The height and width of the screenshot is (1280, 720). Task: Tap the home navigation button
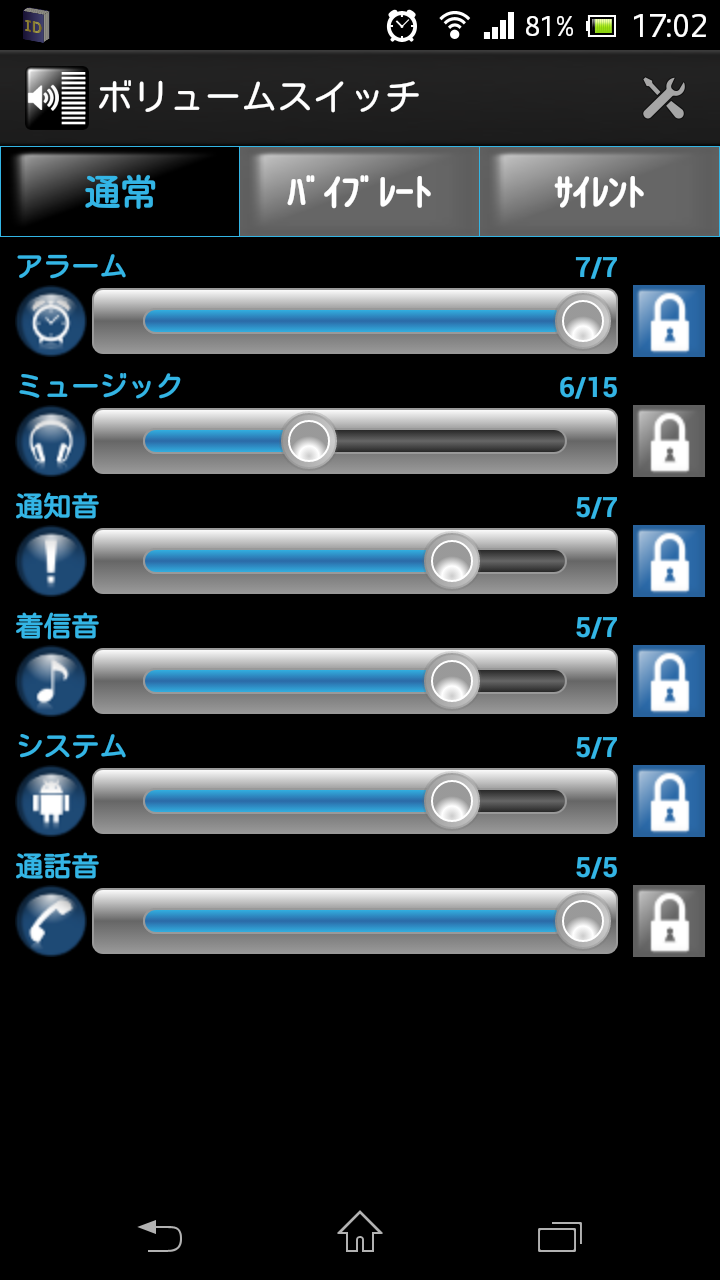tap(360, 1237)
